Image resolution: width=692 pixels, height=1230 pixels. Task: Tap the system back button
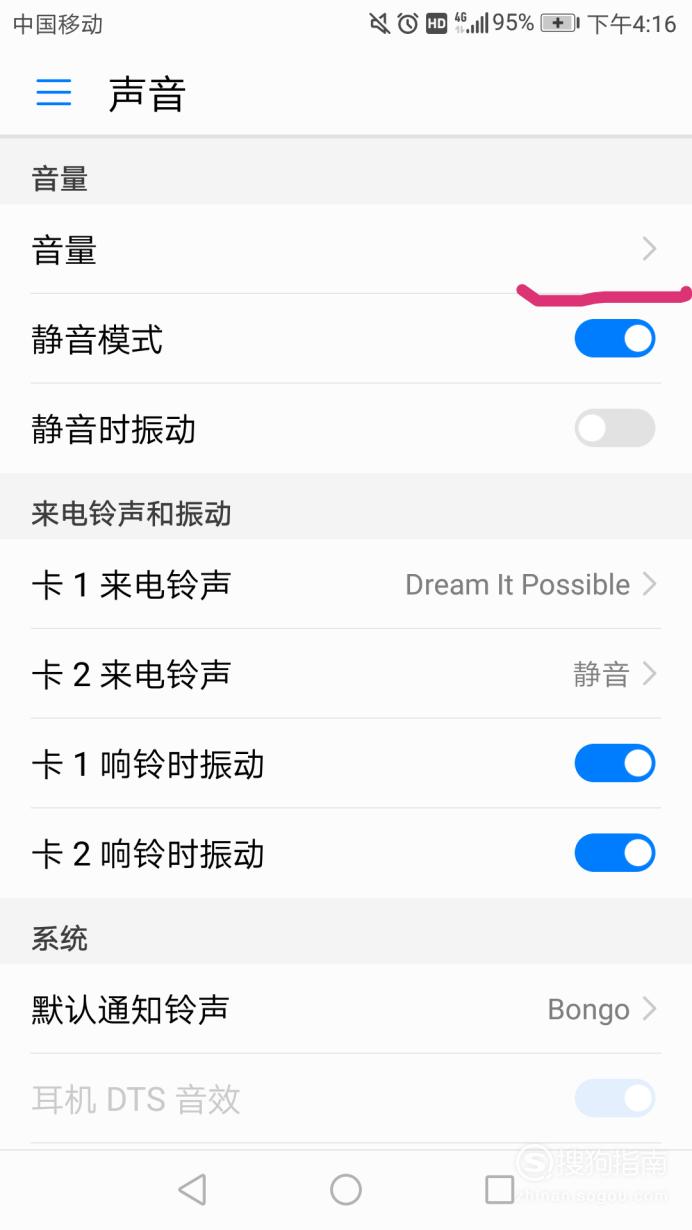pyautogui.click(x=192, y=1189)
